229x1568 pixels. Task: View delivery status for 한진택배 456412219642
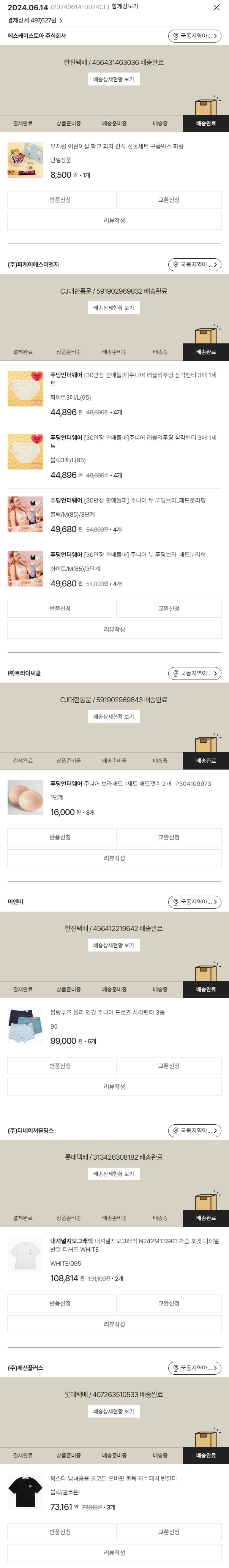[114, 945]
